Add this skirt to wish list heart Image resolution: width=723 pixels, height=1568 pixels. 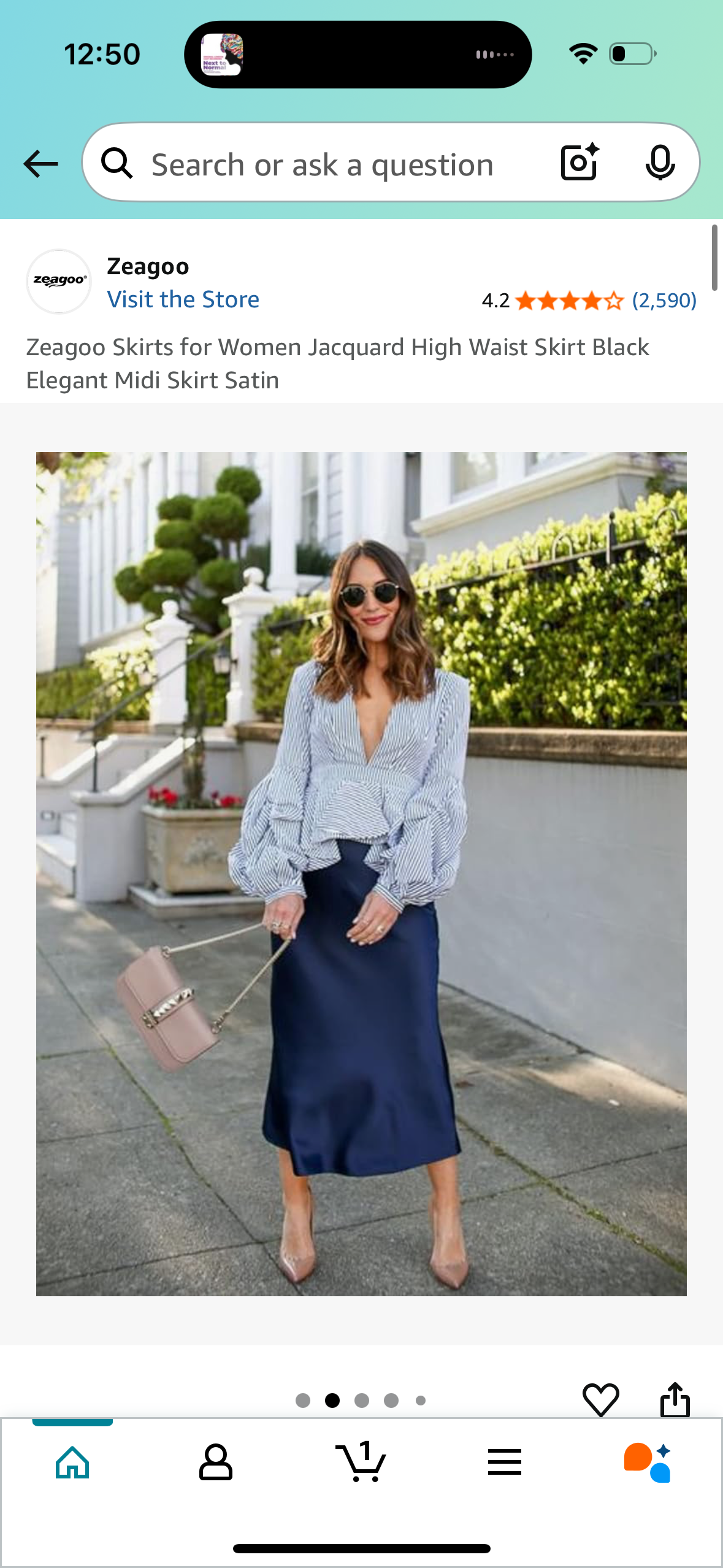point(600,1400)
